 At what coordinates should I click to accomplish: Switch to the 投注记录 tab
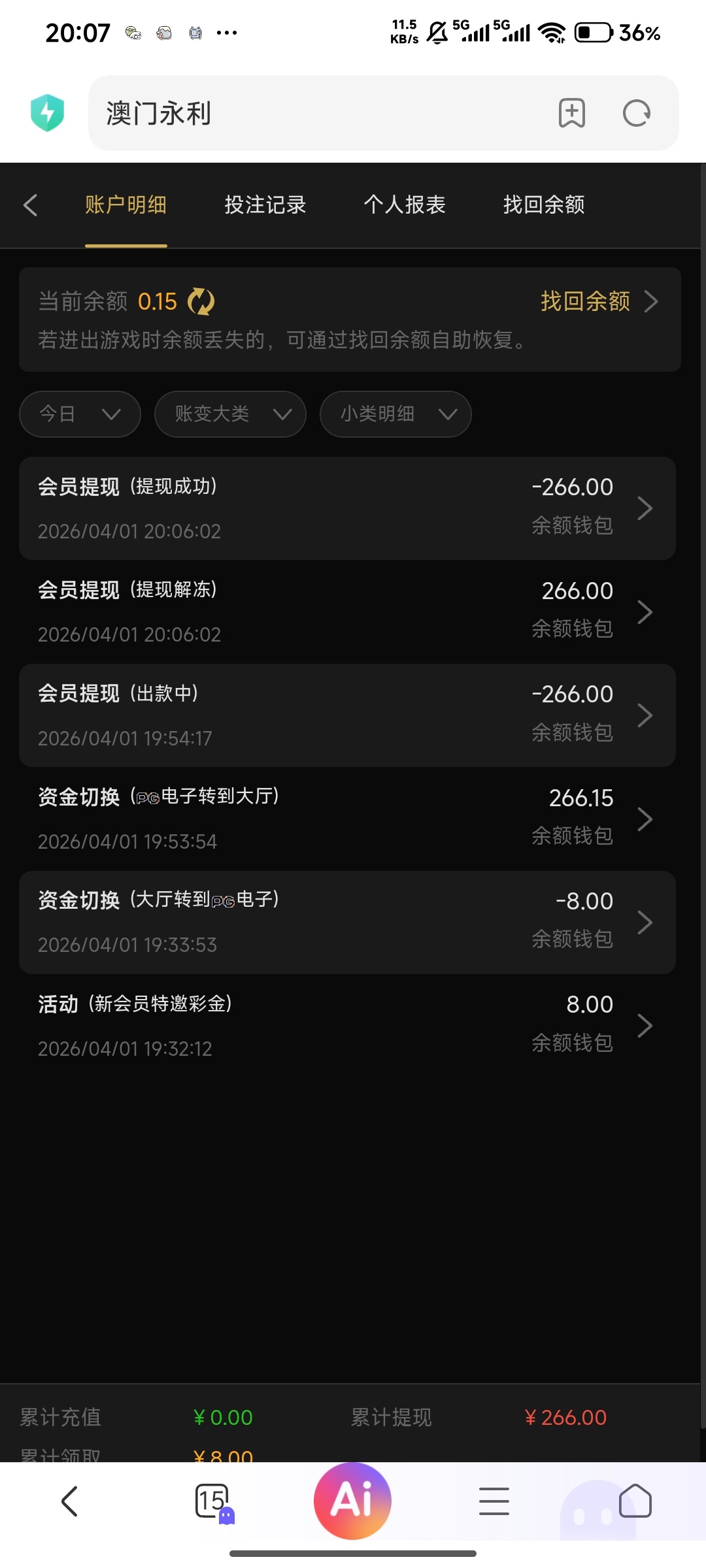[x=265, y=205]
